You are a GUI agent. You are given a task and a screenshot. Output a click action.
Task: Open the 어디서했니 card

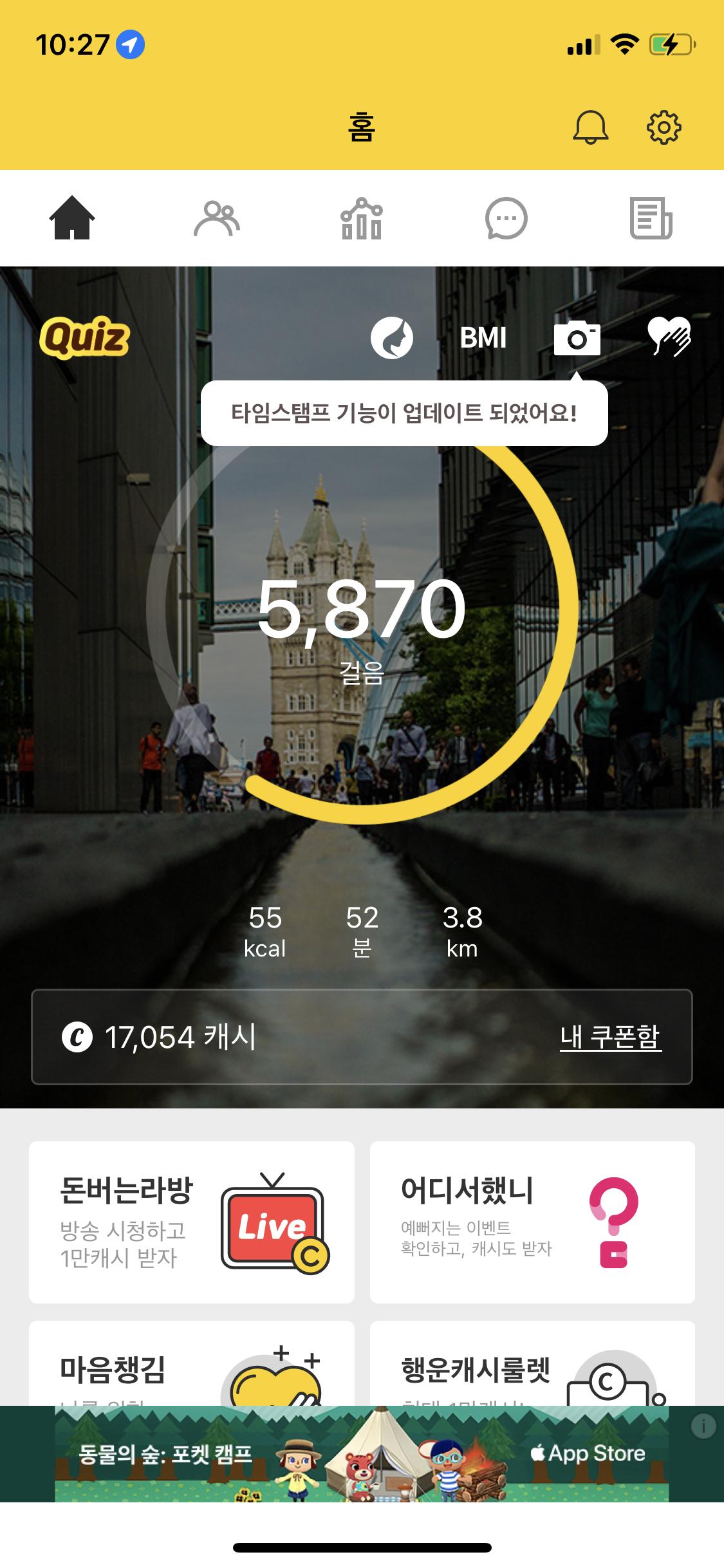[532, 1222]
